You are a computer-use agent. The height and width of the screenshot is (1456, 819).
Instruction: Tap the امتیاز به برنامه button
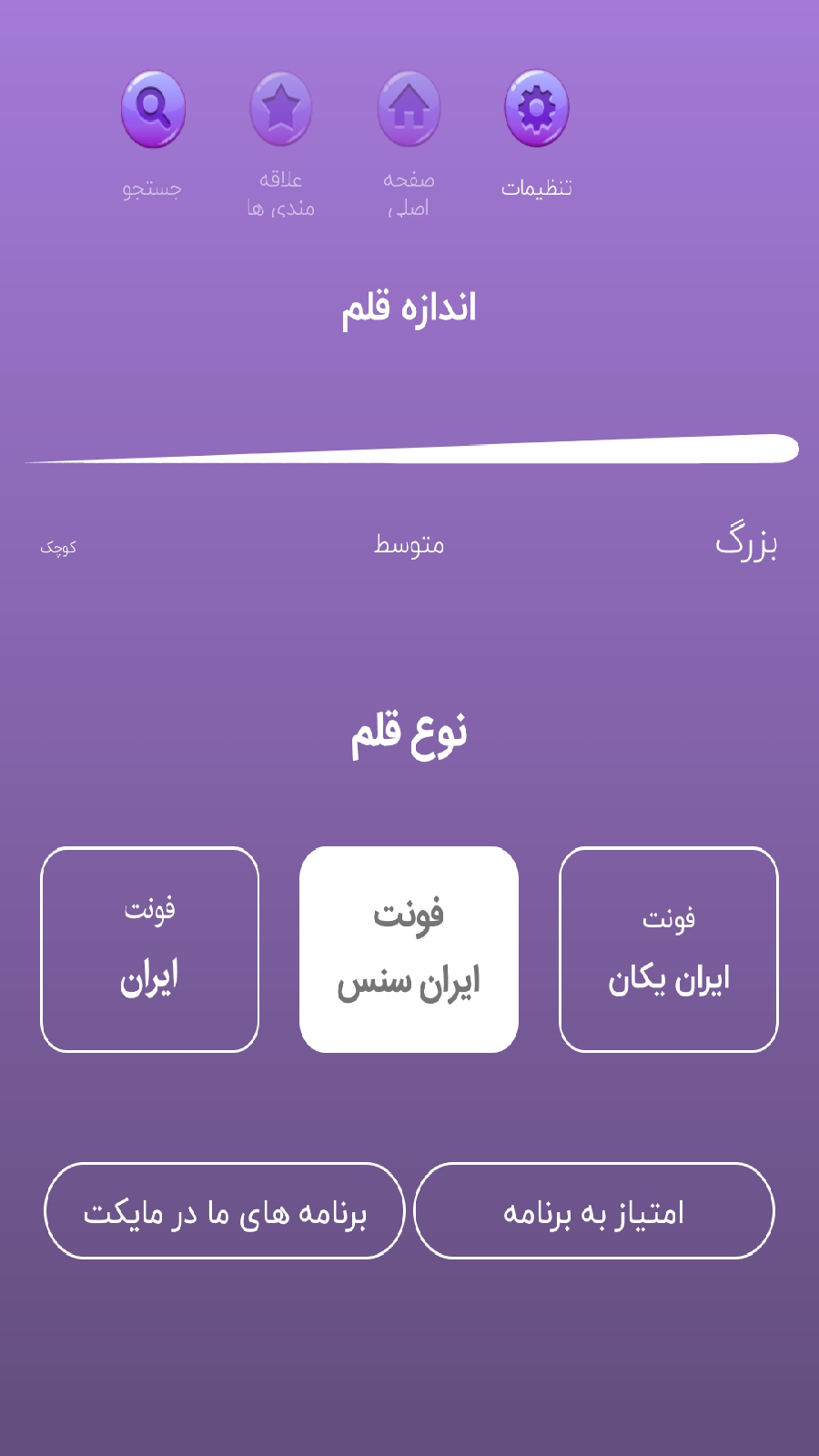point(593,1211)
